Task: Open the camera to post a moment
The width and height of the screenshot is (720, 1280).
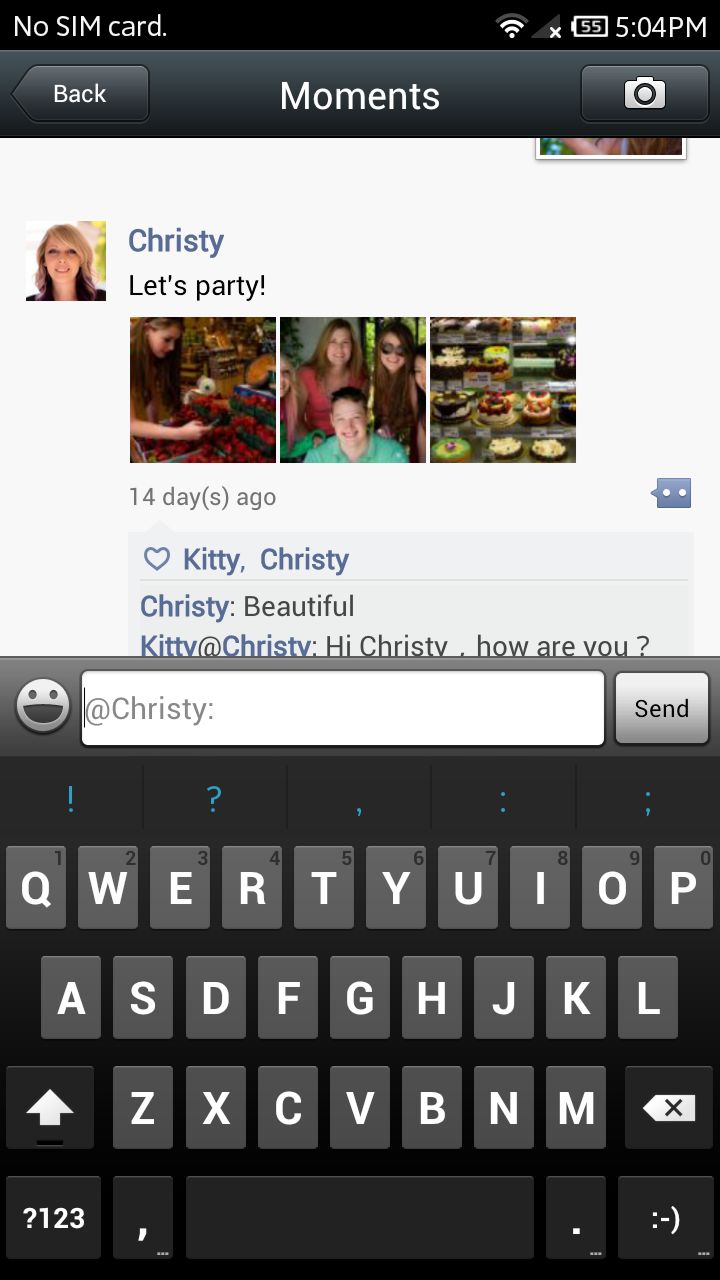Action: (644, 94)
